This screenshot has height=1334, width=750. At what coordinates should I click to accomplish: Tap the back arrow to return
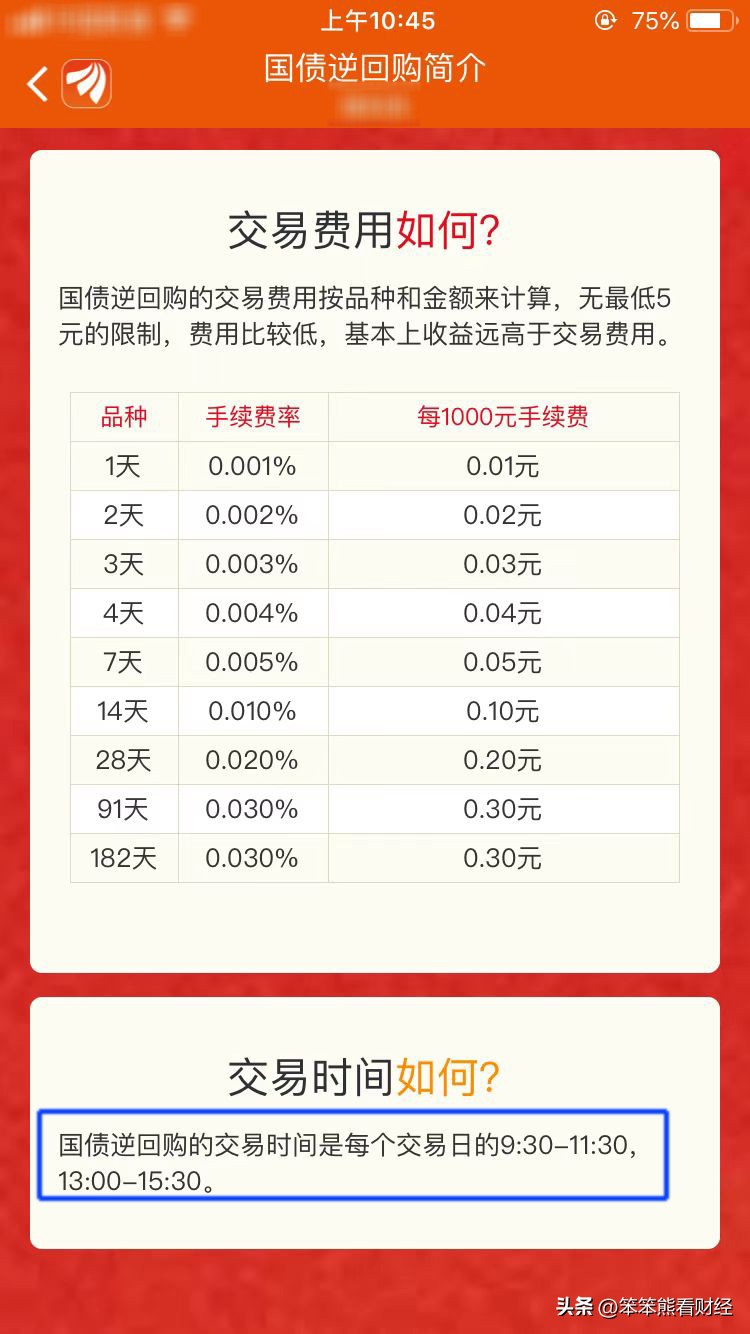(x=37, y=84)
